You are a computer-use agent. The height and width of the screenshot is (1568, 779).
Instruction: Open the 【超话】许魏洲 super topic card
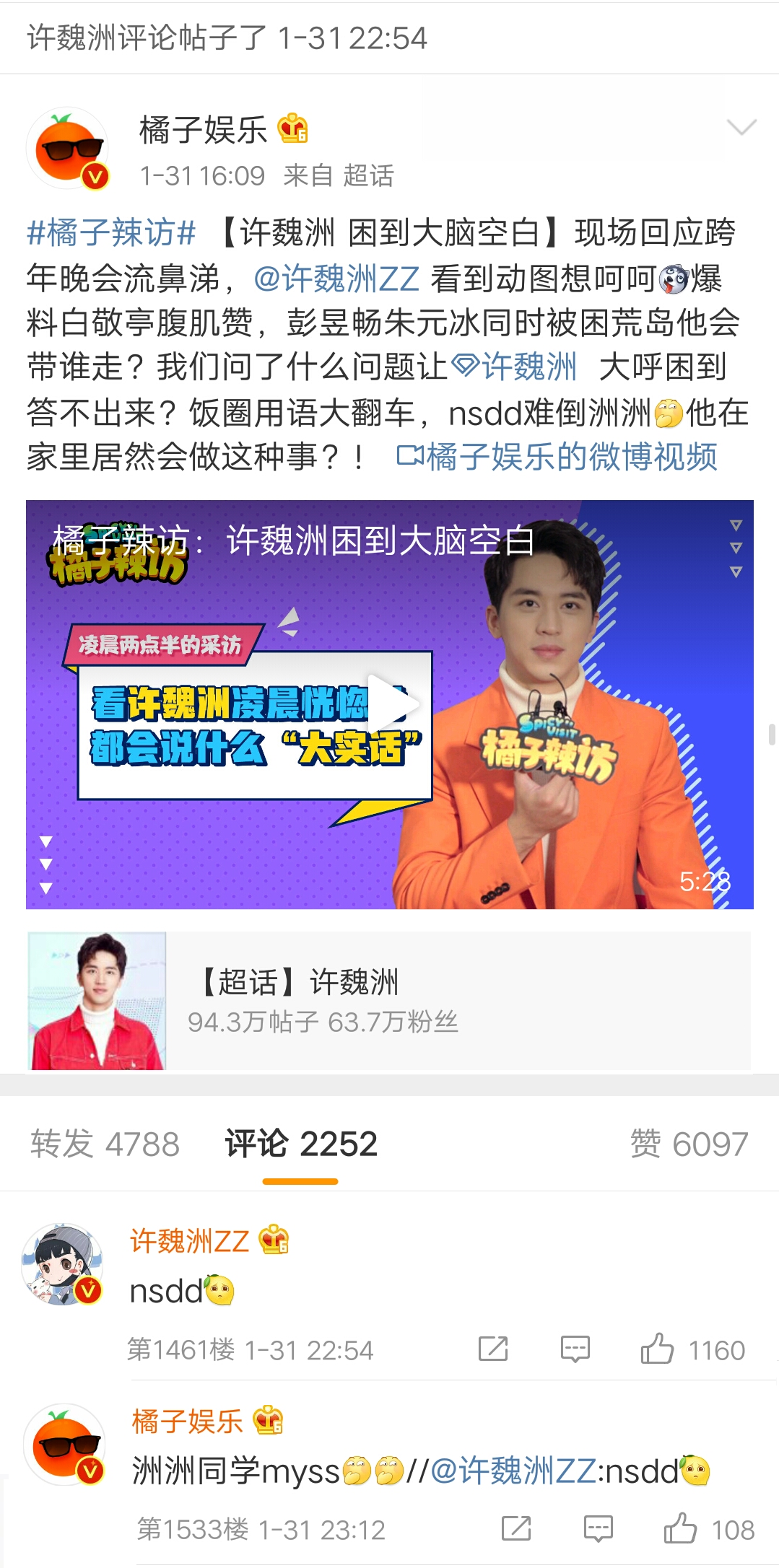point(389,1001)
